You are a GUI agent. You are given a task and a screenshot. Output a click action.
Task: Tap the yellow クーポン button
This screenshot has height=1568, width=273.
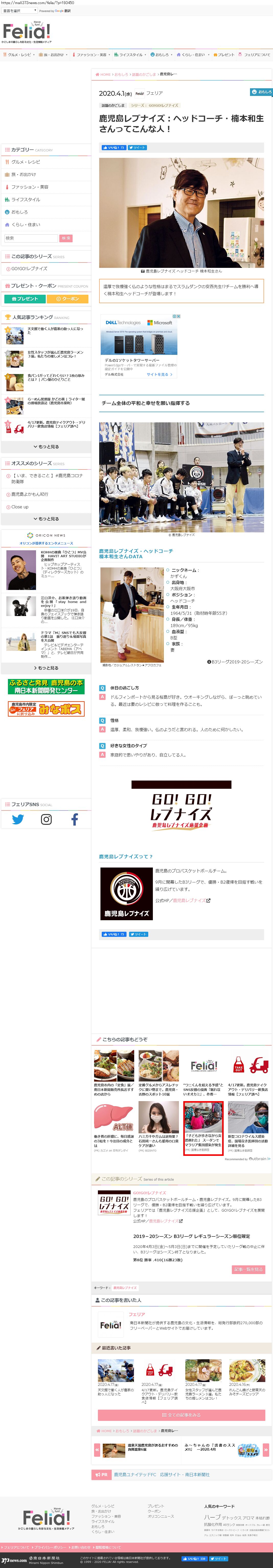click(67, 299)
